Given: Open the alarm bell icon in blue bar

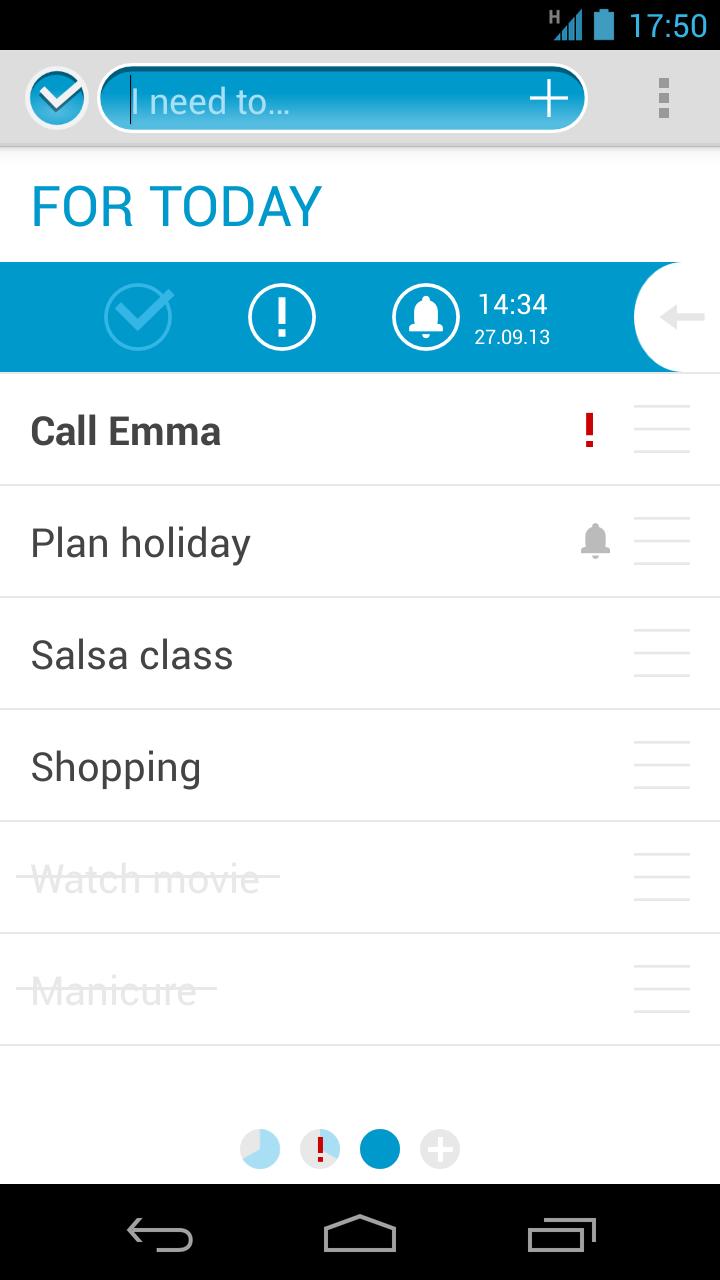Looking at the screenshot, I should (x=426, y=317).
